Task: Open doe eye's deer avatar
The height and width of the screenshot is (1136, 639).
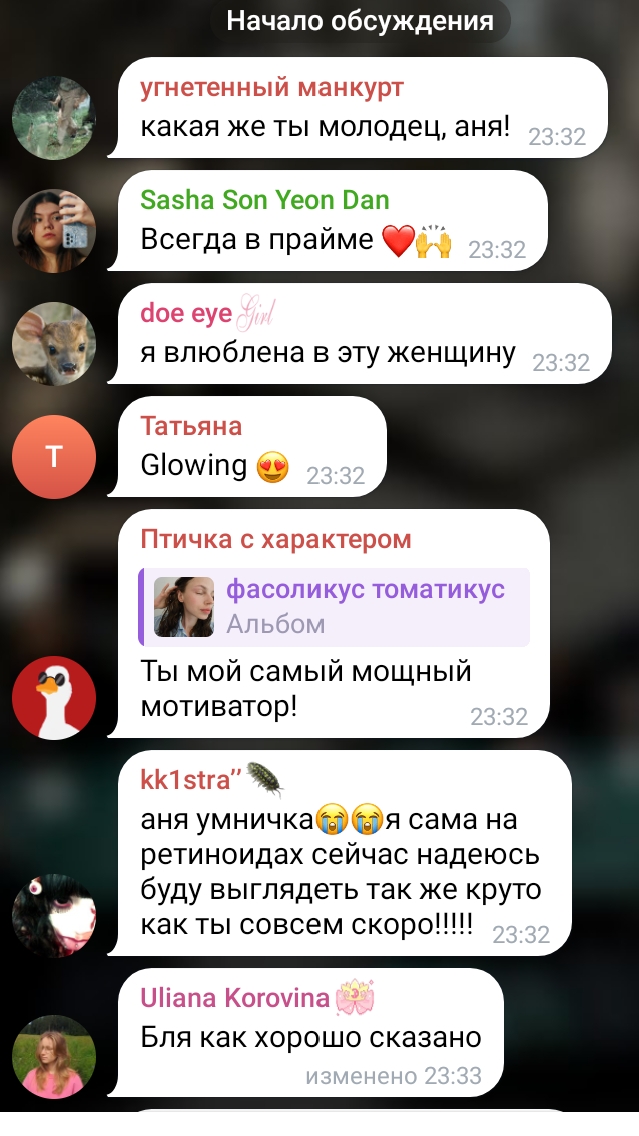Action: pyautogui.click(x=54, y=343)
